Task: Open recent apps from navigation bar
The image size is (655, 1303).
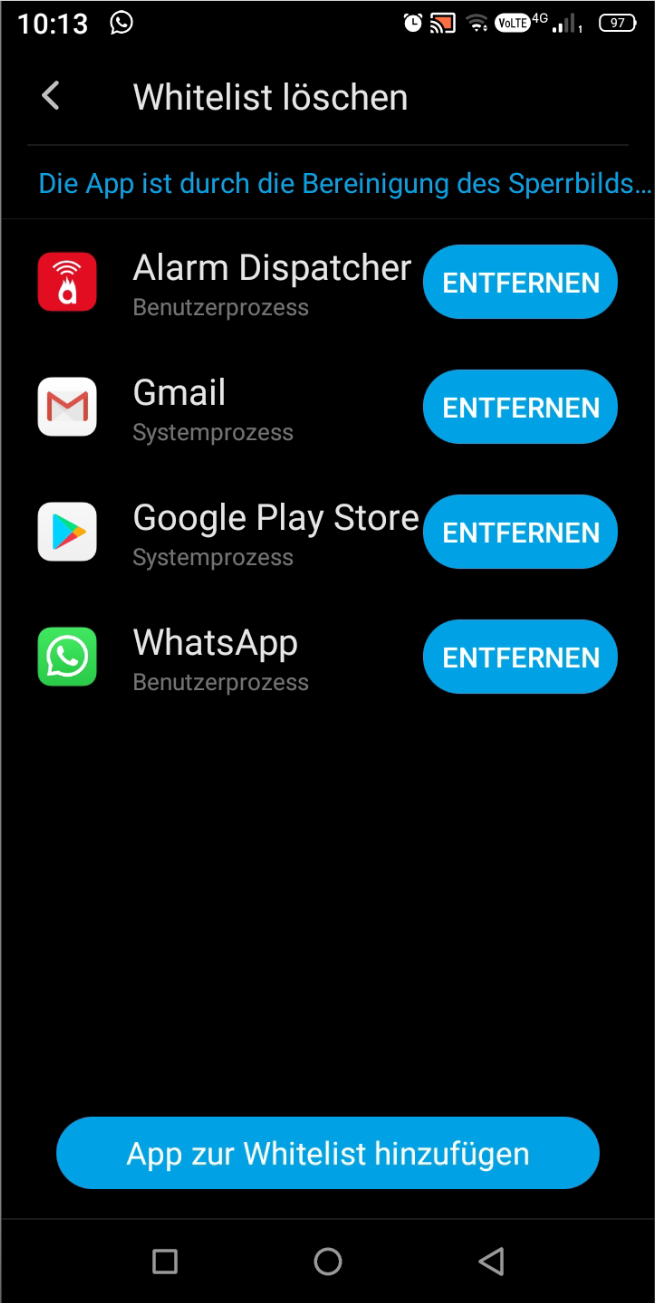Action: [165, 1261]
